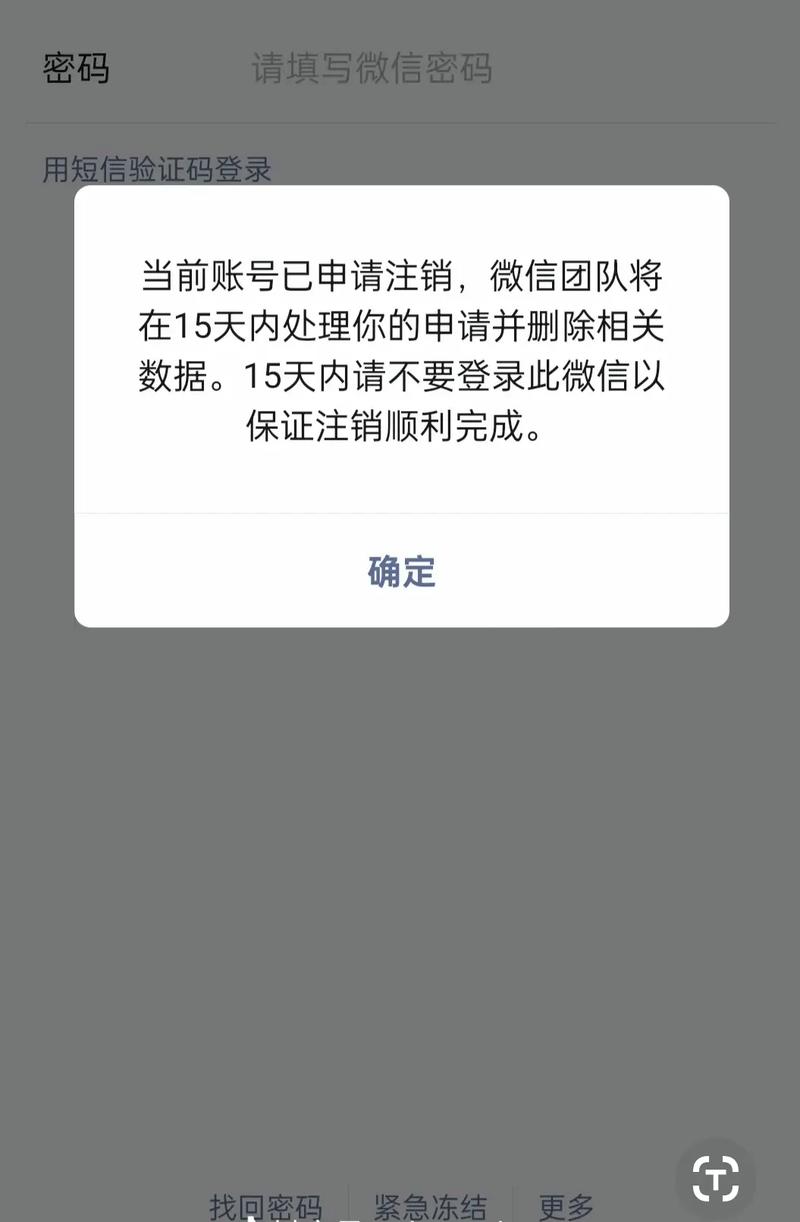Screen dimensions: 800x1222
Task: Confirm the cancellation notice with 确定
Action: pos(400,572)
